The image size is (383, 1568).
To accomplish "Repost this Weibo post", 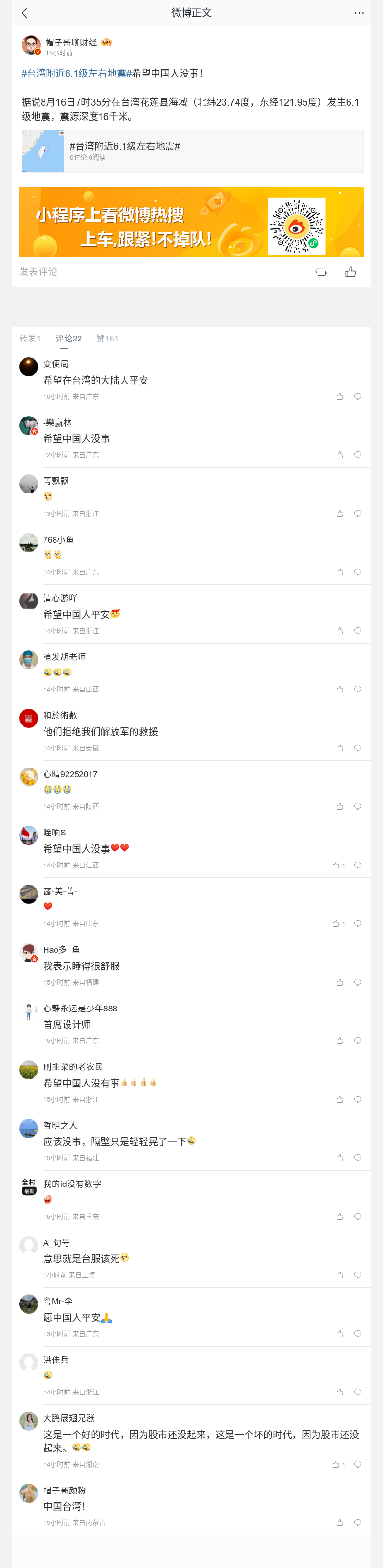I will point(321,272).
